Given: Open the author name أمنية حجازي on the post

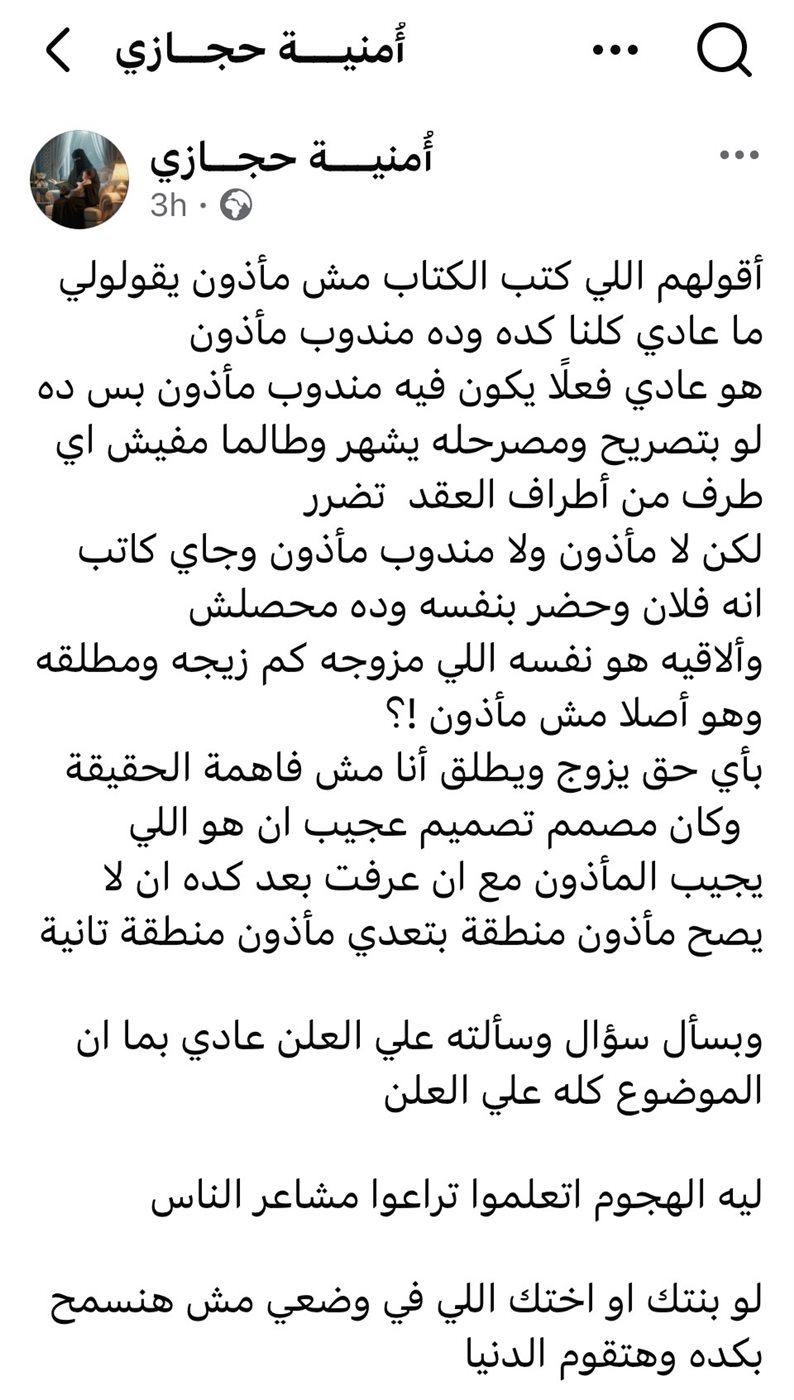Looking at the screenshot, I should click(x=290, y=157).
